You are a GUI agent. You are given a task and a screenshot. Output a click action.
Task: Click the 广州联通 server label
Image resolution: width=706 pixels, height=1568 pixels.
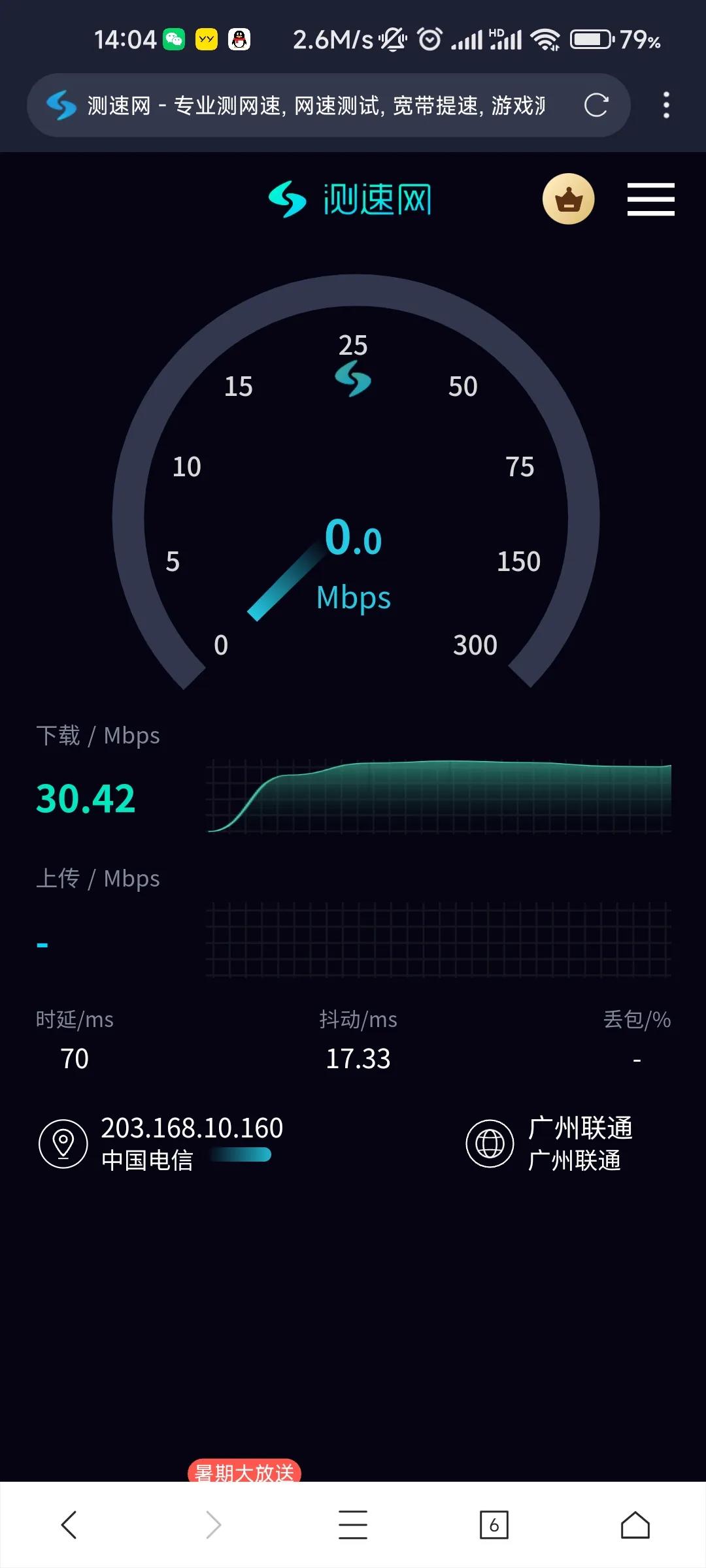(580, 1128)
